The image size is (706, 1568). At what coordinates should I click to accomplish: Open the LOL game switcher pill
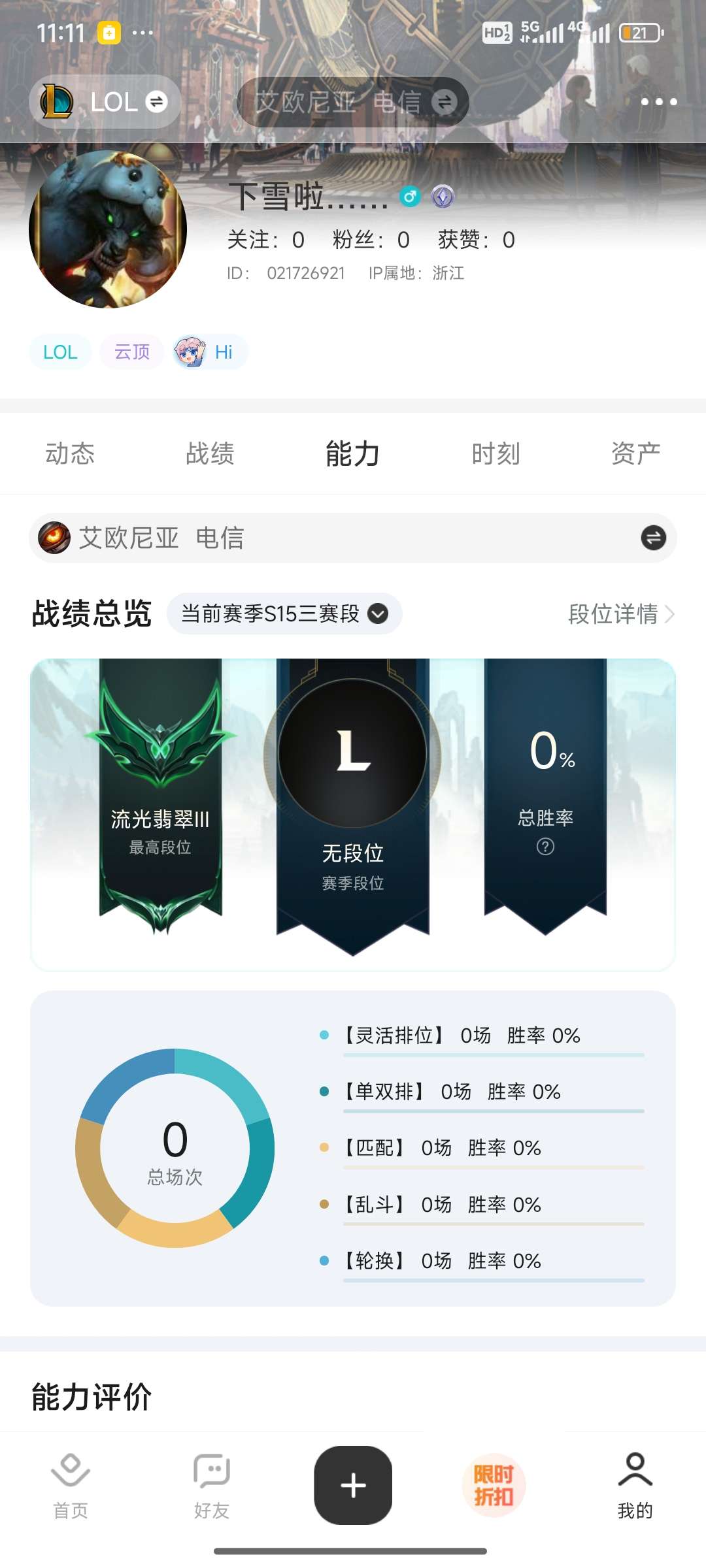(105, 102)
